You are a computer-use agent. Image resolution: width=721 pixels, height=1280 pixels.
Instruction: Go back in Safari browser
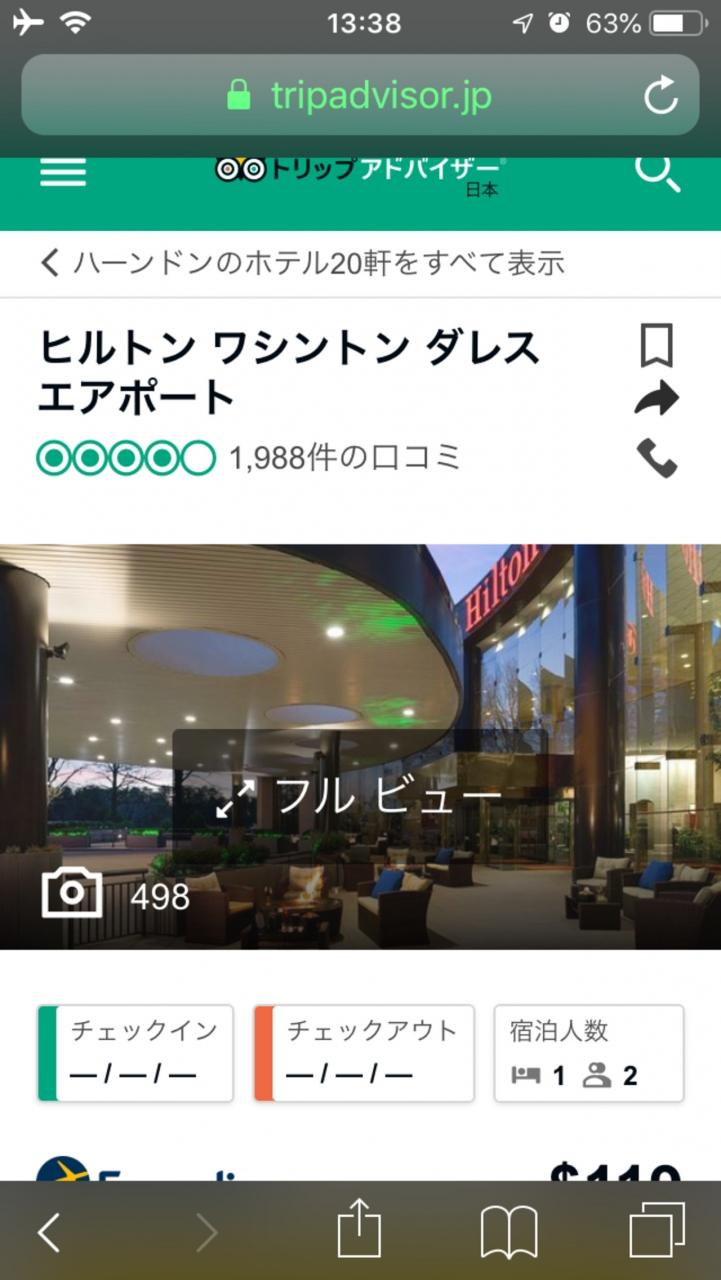click(x=48, y=1232)
